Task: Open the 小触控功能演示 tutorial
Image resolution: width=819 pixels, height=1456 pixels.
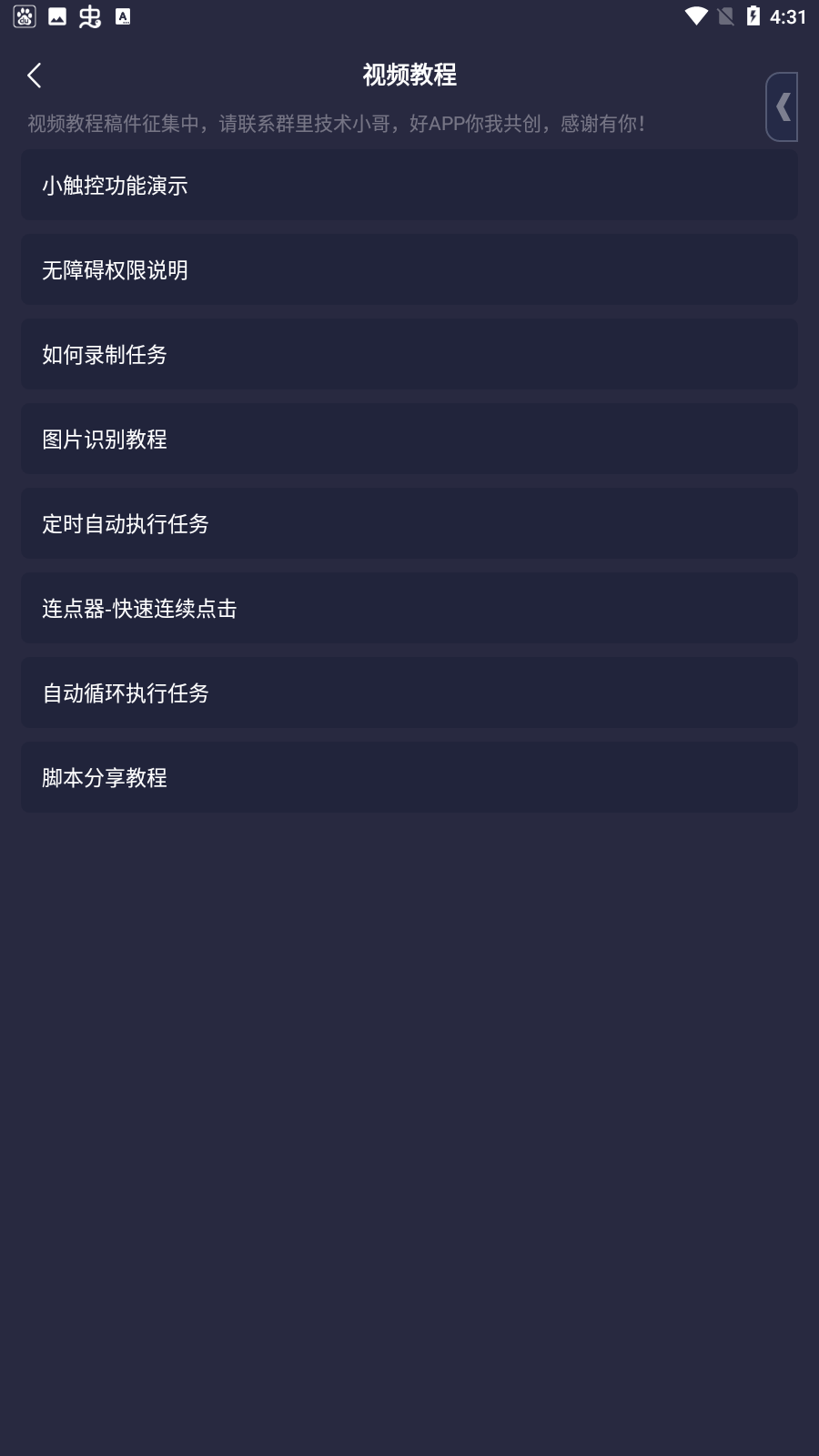Action: coord(409,186)
